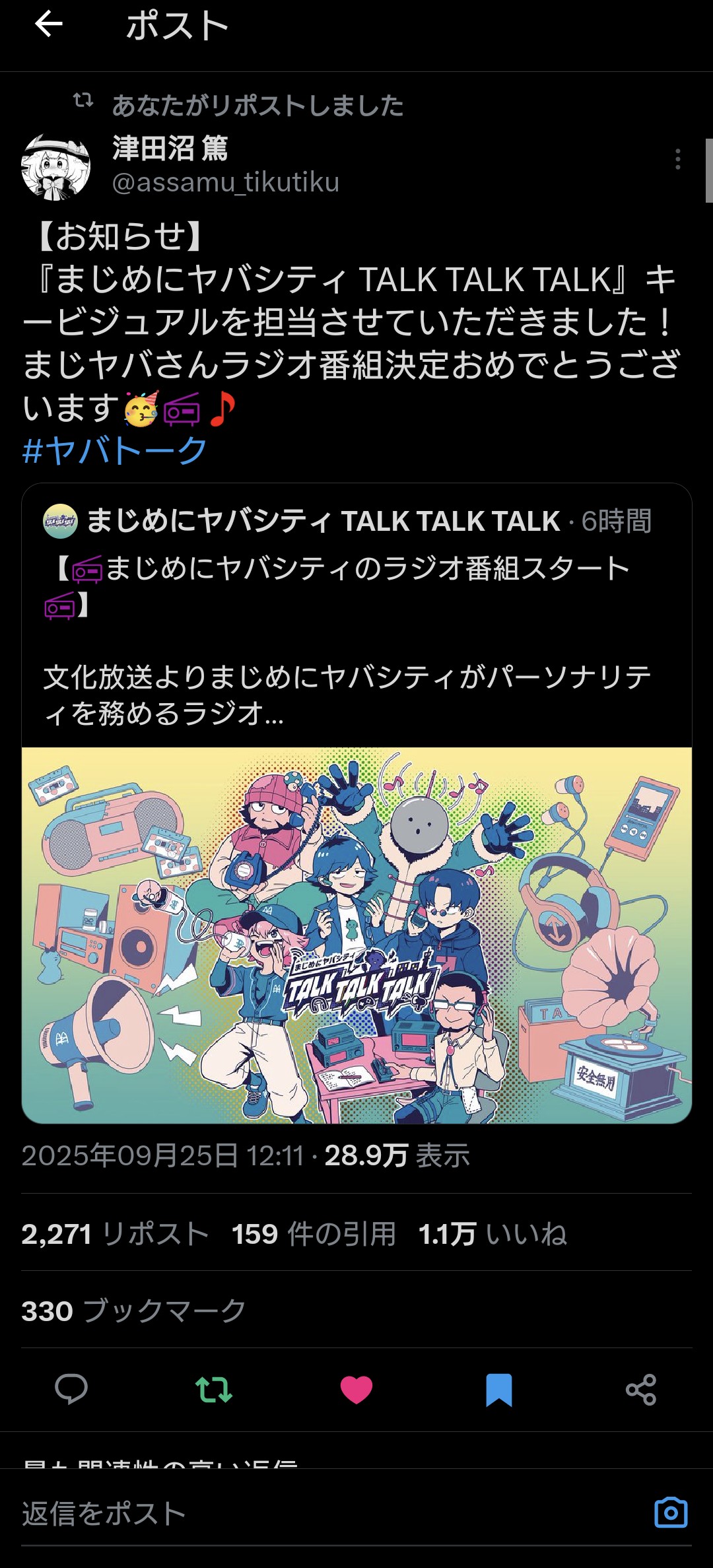Undo the repost with the green icon
Screen dimensions: 713x1568
(214, 1388)
